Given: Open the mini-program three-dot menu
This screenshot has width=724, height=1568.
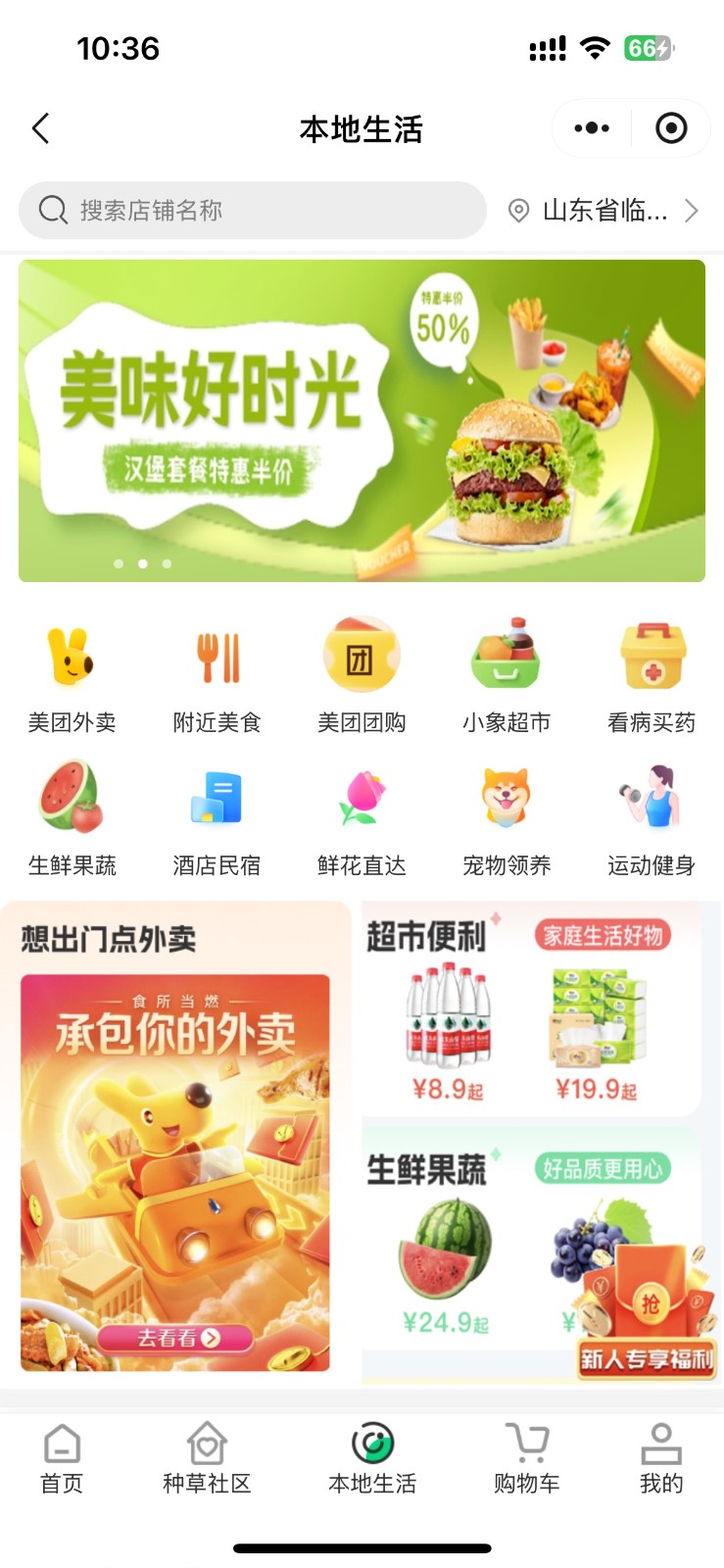Looking at the screenshot, I should 592,128.
